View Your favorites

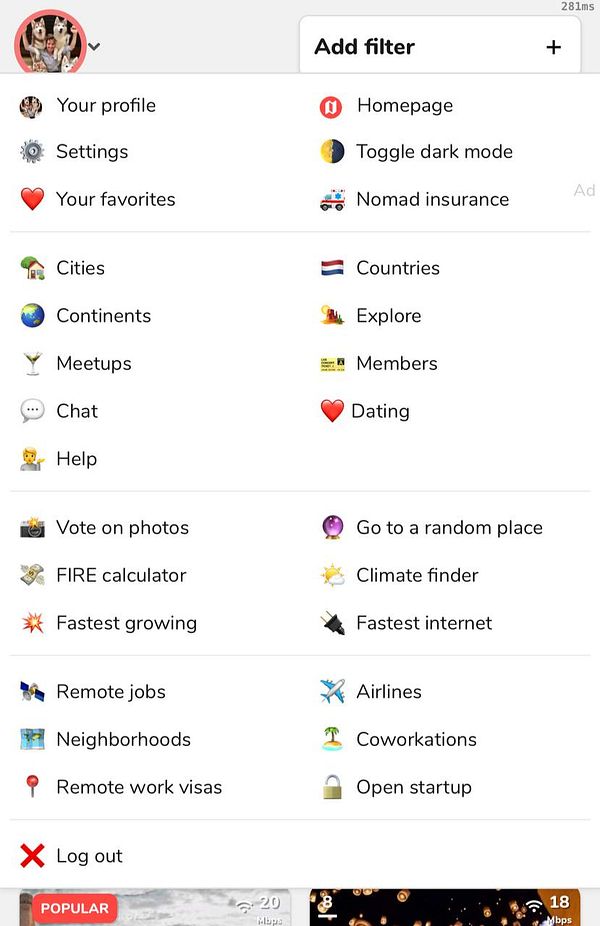pos(115,199)
